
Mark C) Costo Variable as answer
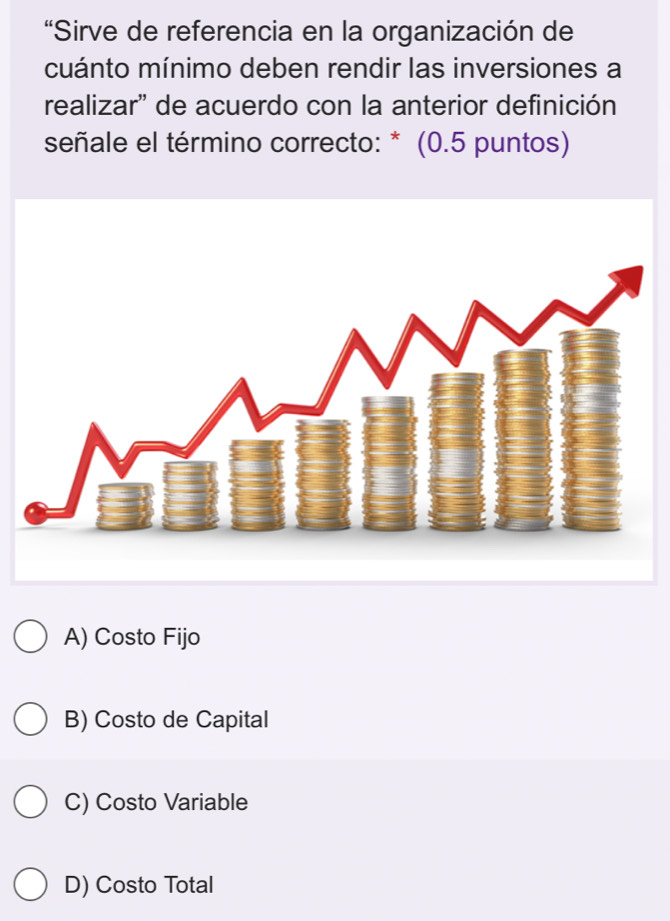[x=31, y=802]
